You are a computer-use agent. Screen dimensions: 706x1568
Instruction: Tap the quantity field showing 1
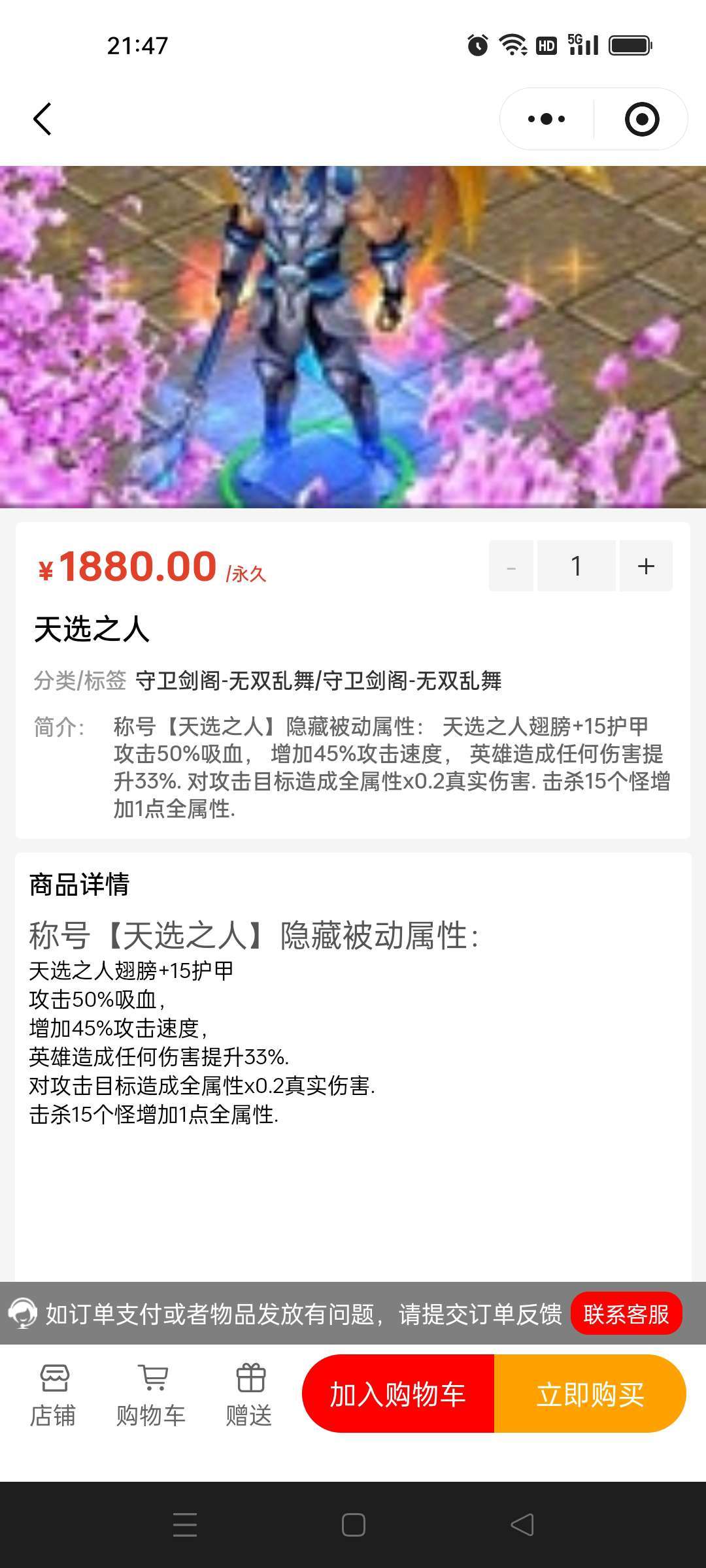(576, 566)
